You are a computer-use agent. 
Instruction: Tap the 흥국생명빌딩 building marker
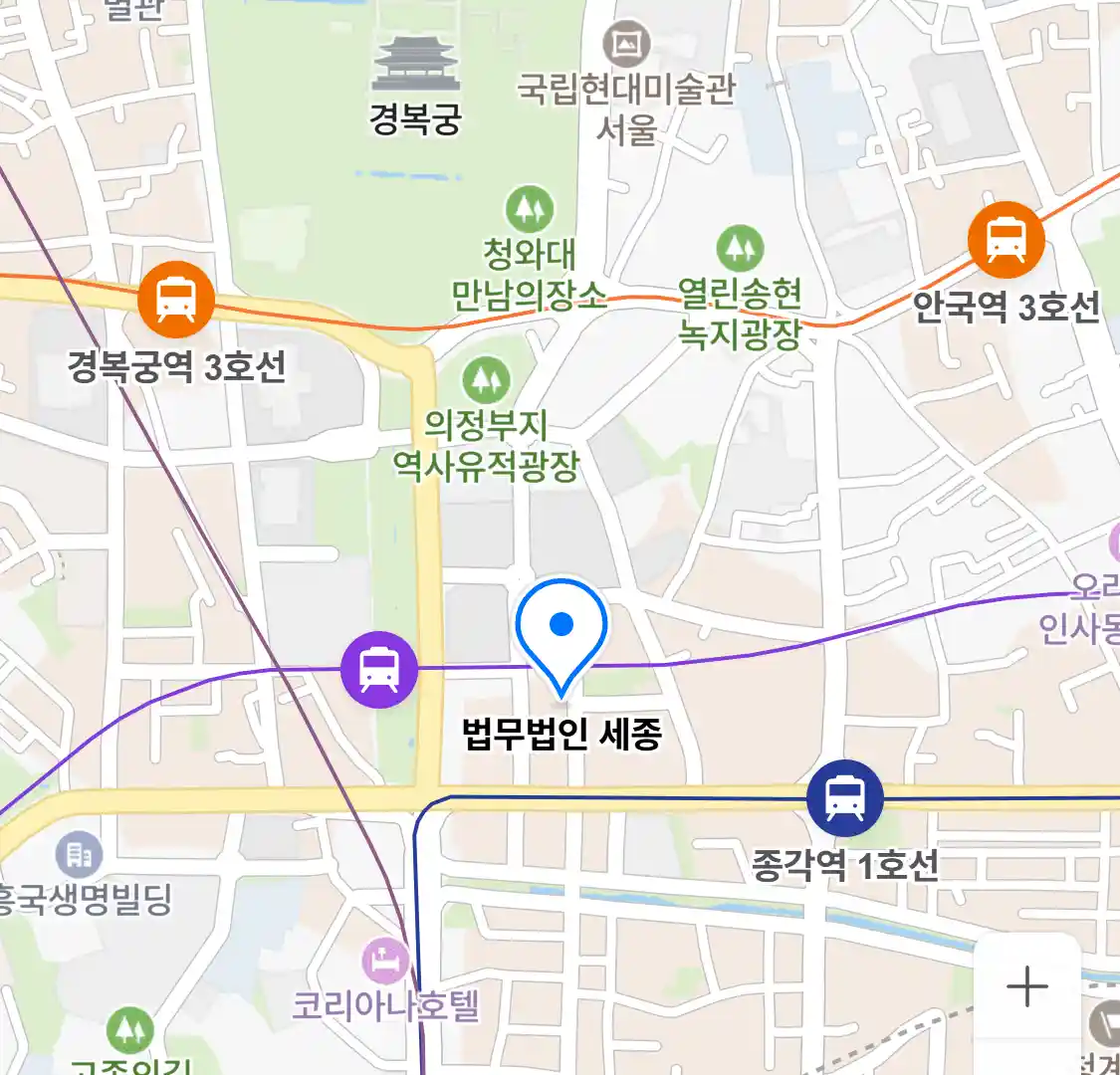[x=79, y=855]
